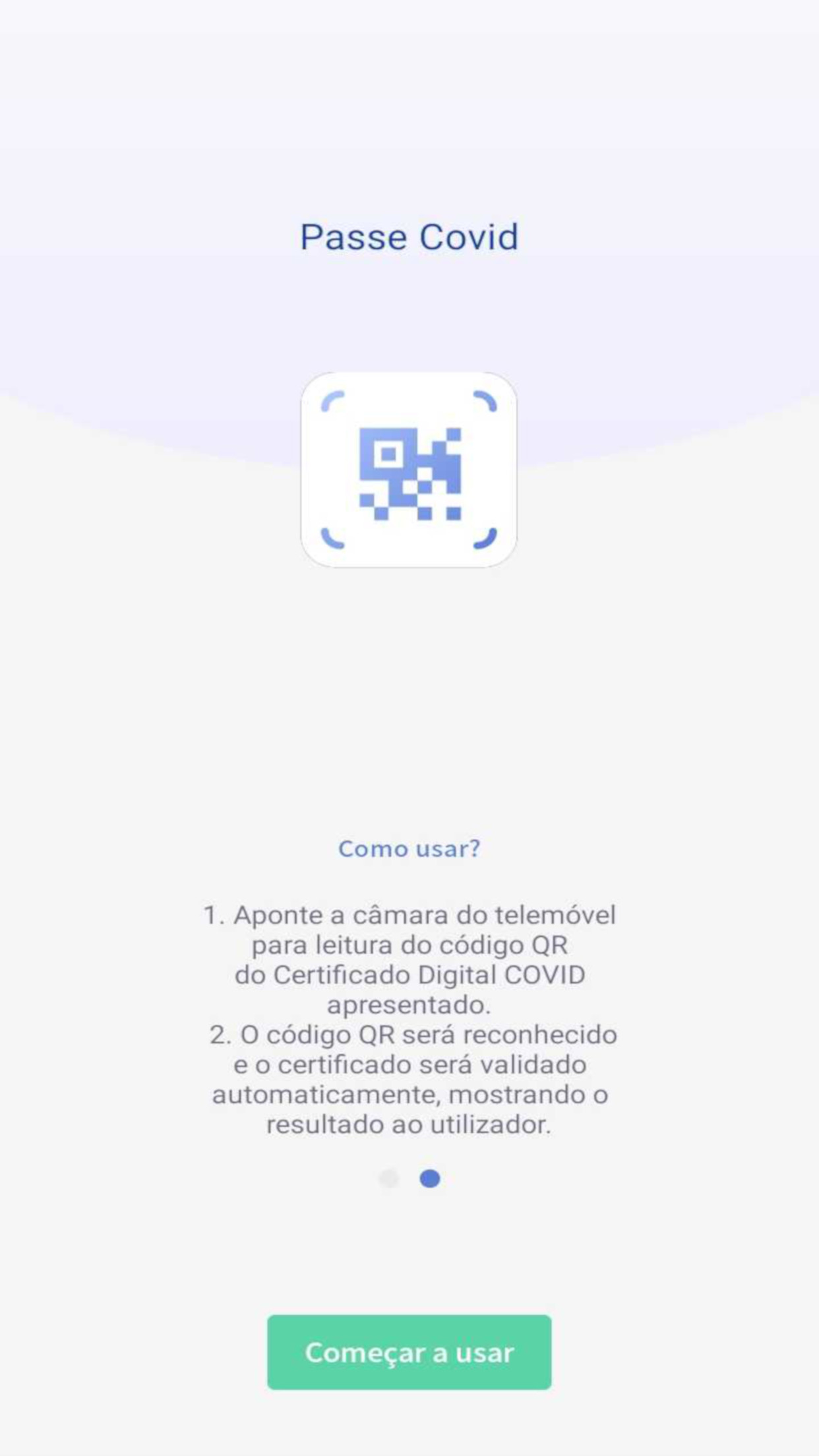Screen dimensions: 819x1456
Task: Select the QR code symbol inside the white card
Action: [x=409, y=470]
